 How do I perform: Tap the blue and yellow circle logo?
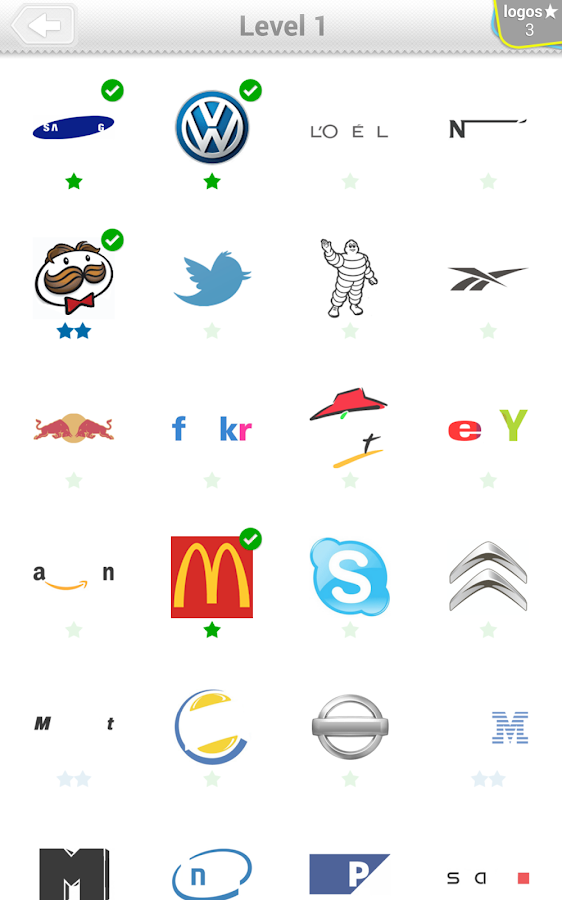click(211, 727)
